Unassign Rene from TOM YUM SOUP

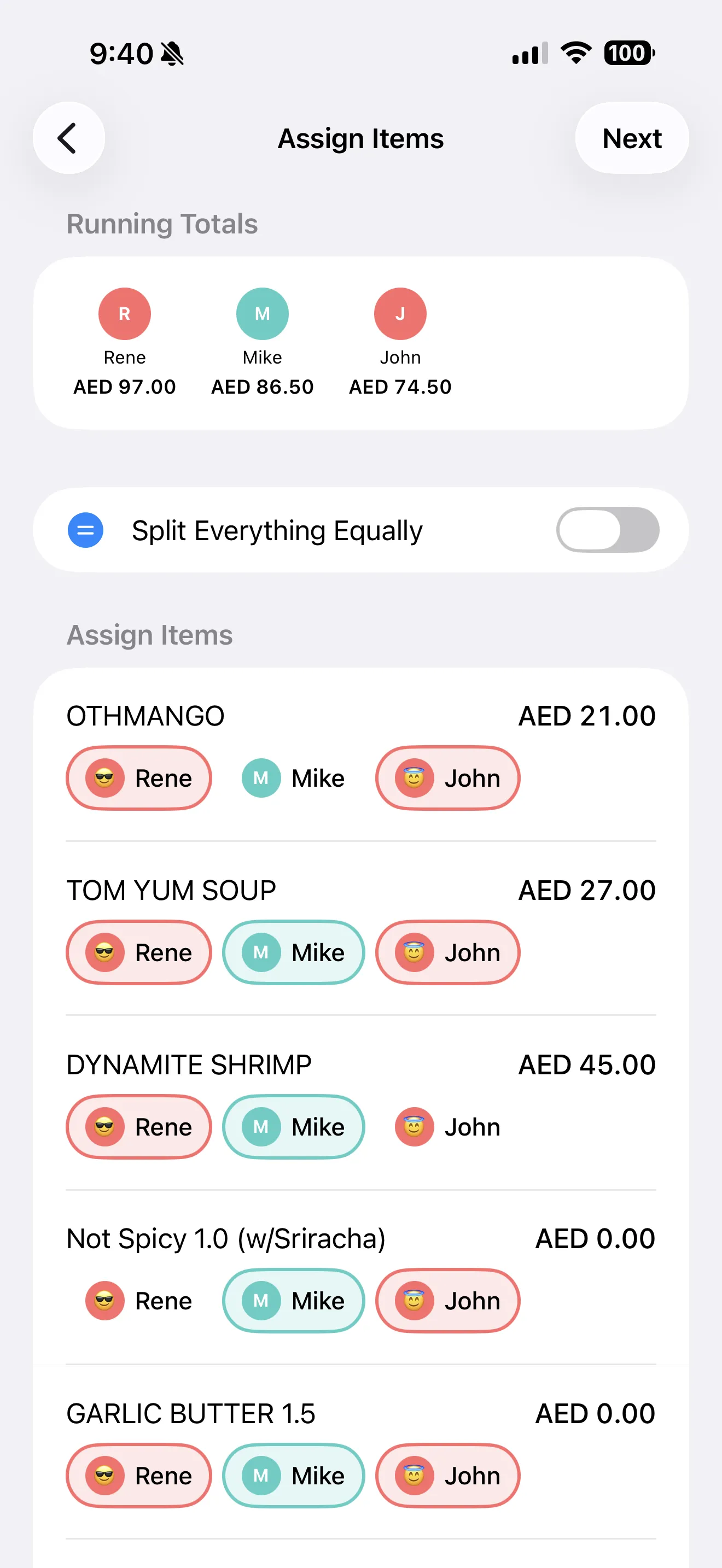(x=138, y=952)
